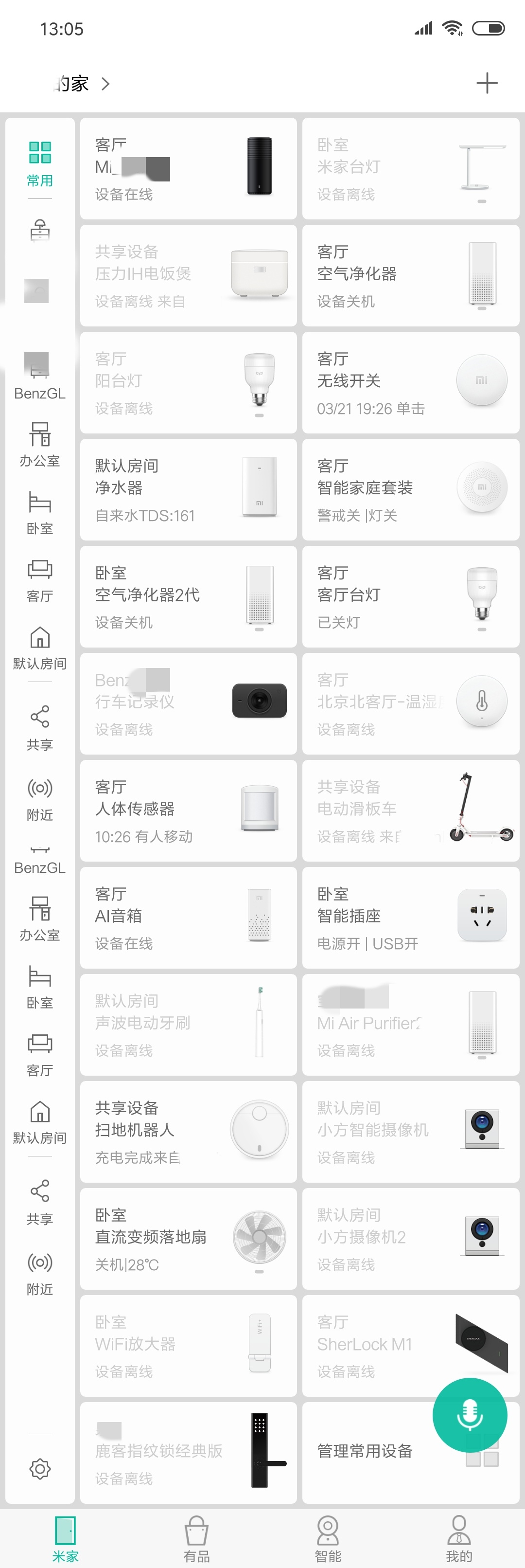Open the settings gear in sidebar
The width and height of the screenshot is (525, 1568).
click(40, 1468)
